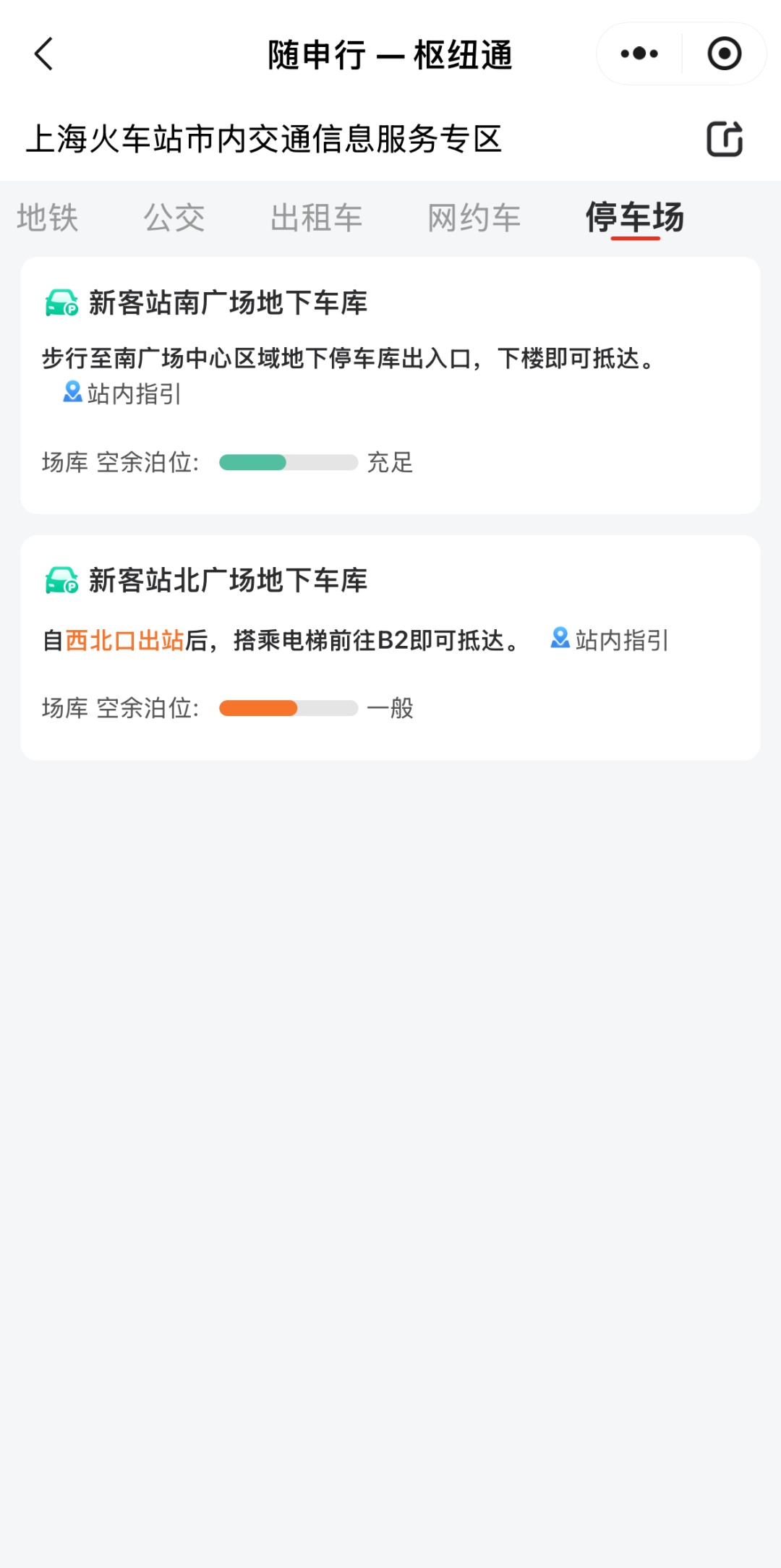
Task: Select the 出租车 tab
Action: point(316,218)
